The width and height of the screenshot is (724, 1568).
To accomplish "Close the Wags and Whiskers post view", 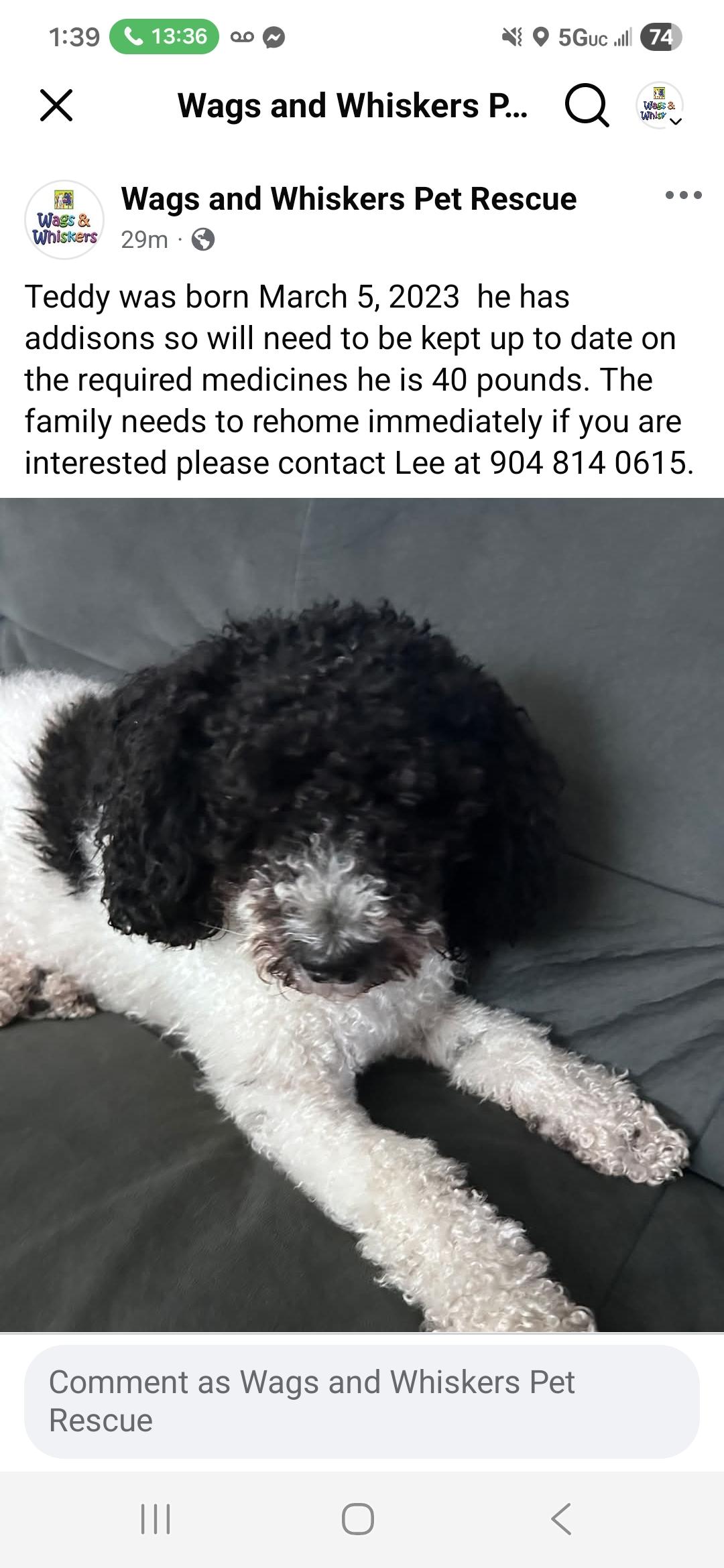I will (56, 105).
